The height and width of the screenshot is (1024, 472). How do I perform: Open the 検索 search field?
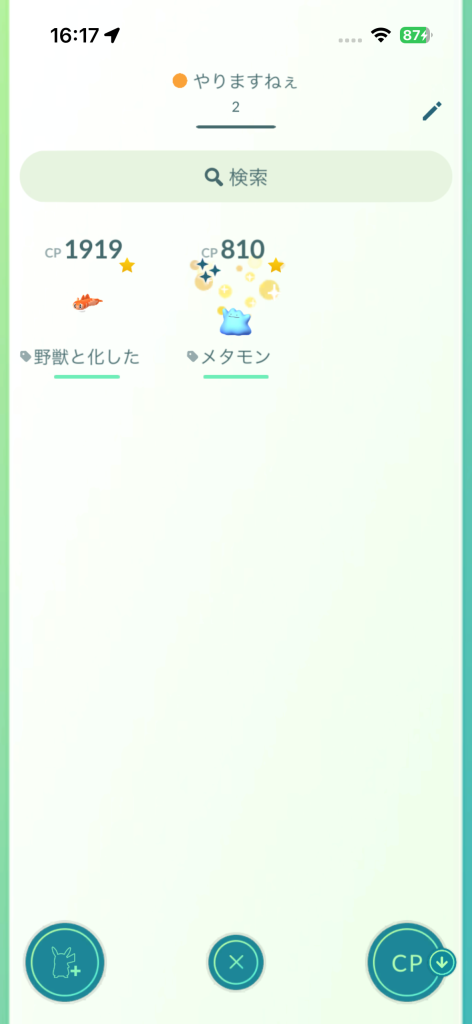tap(236, 176)
